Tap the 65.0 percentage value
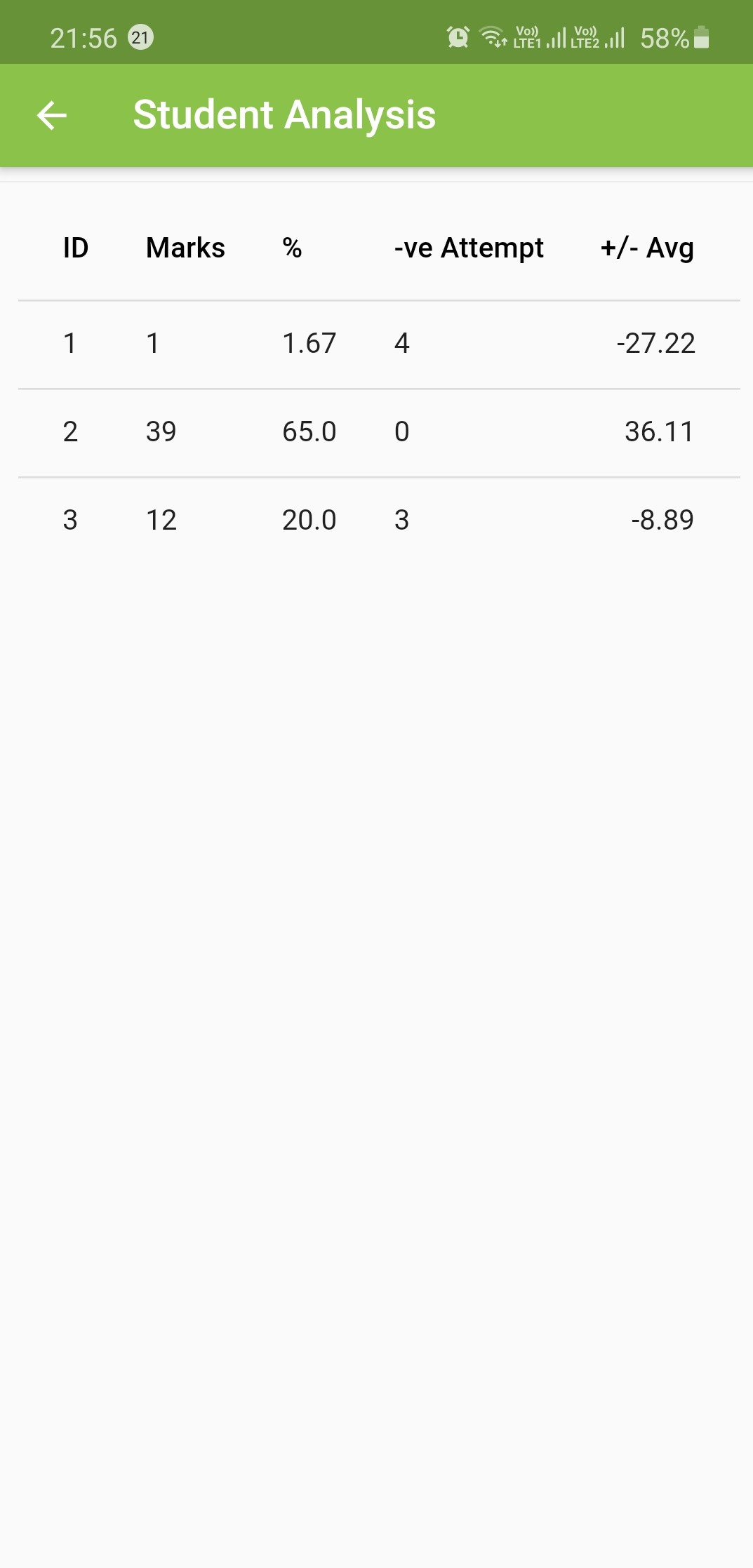Screen dimensions: 753x1568 point(309,431)
